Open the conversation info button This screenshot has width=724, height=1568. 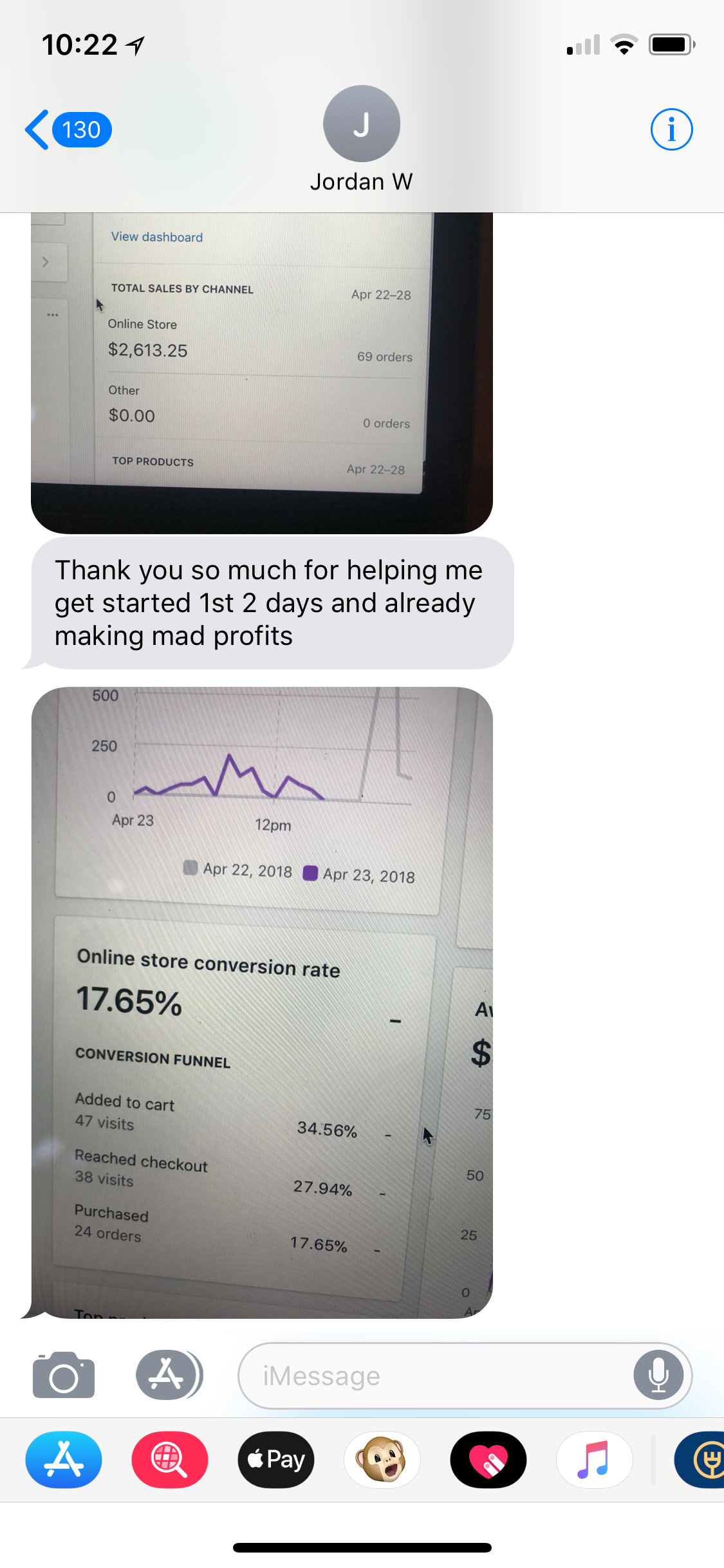[671, 129]
